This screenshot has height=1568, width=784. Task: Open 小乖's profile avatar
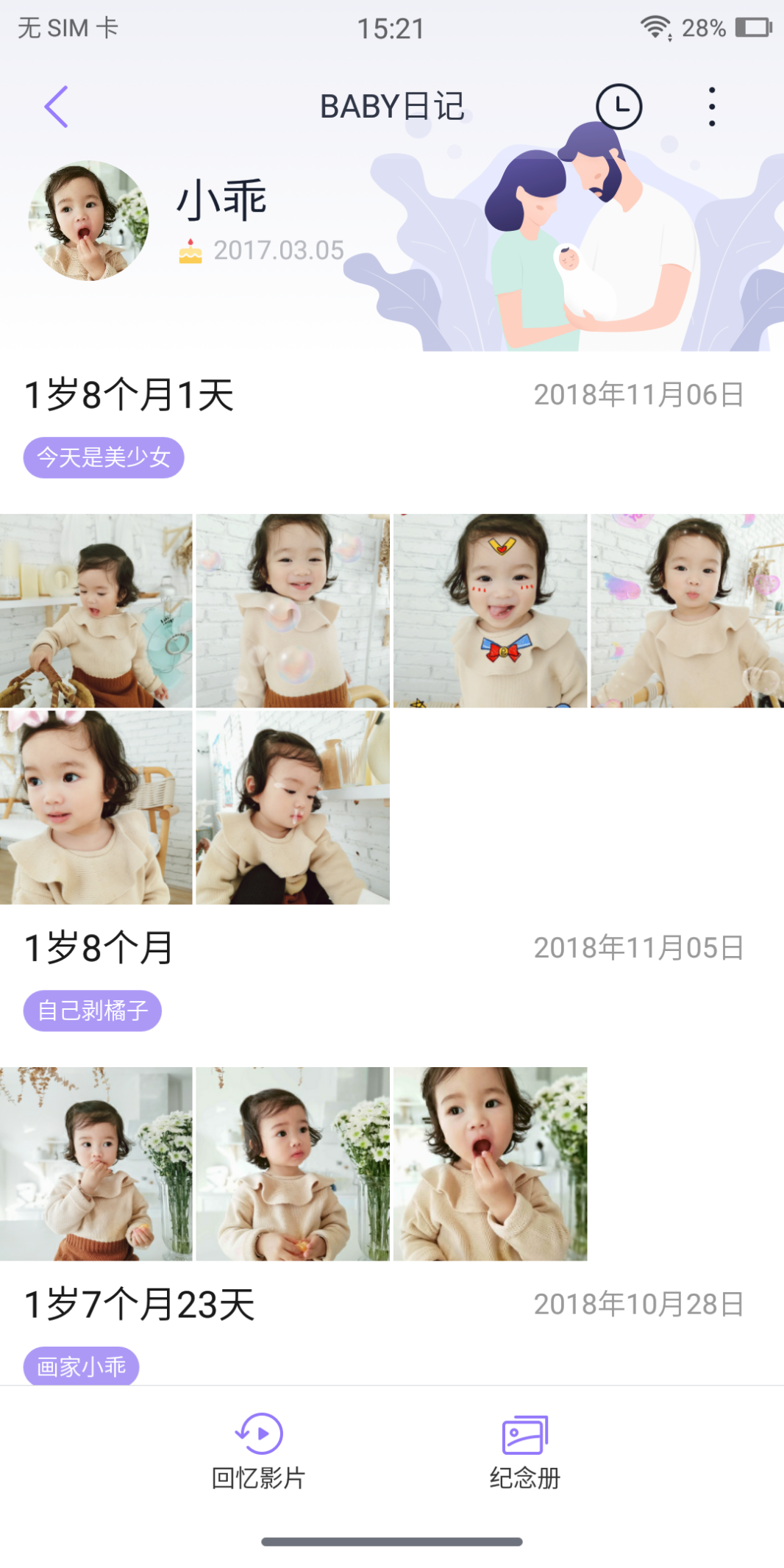point(88,221)
